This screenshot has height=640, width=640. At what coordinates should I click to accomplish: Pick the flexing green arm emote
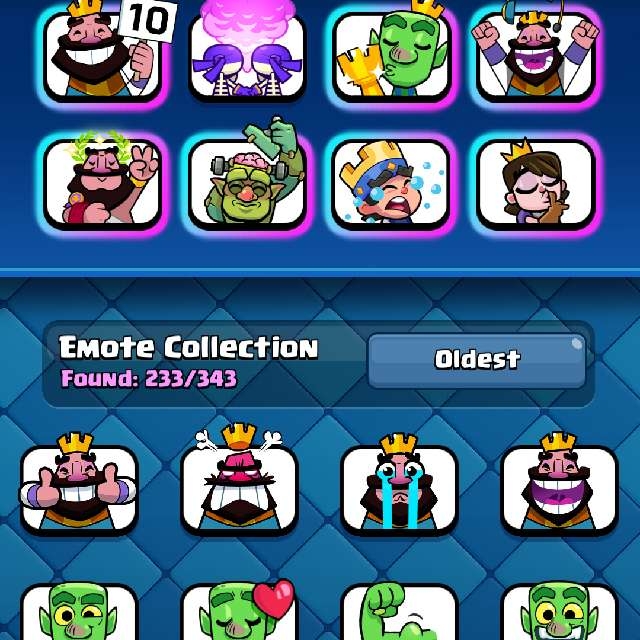coord(399,612)
